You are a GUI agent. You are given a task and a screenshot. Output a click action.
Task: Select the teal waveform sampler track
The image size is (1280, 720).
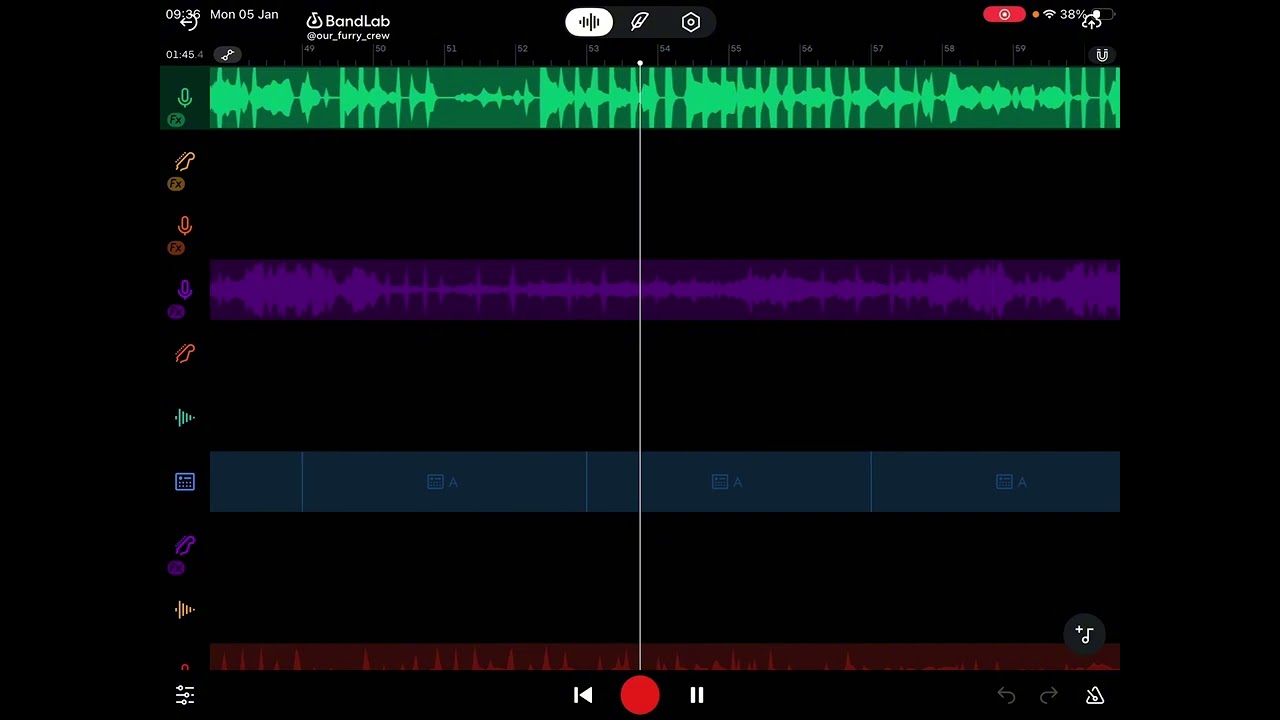point(185,418)
